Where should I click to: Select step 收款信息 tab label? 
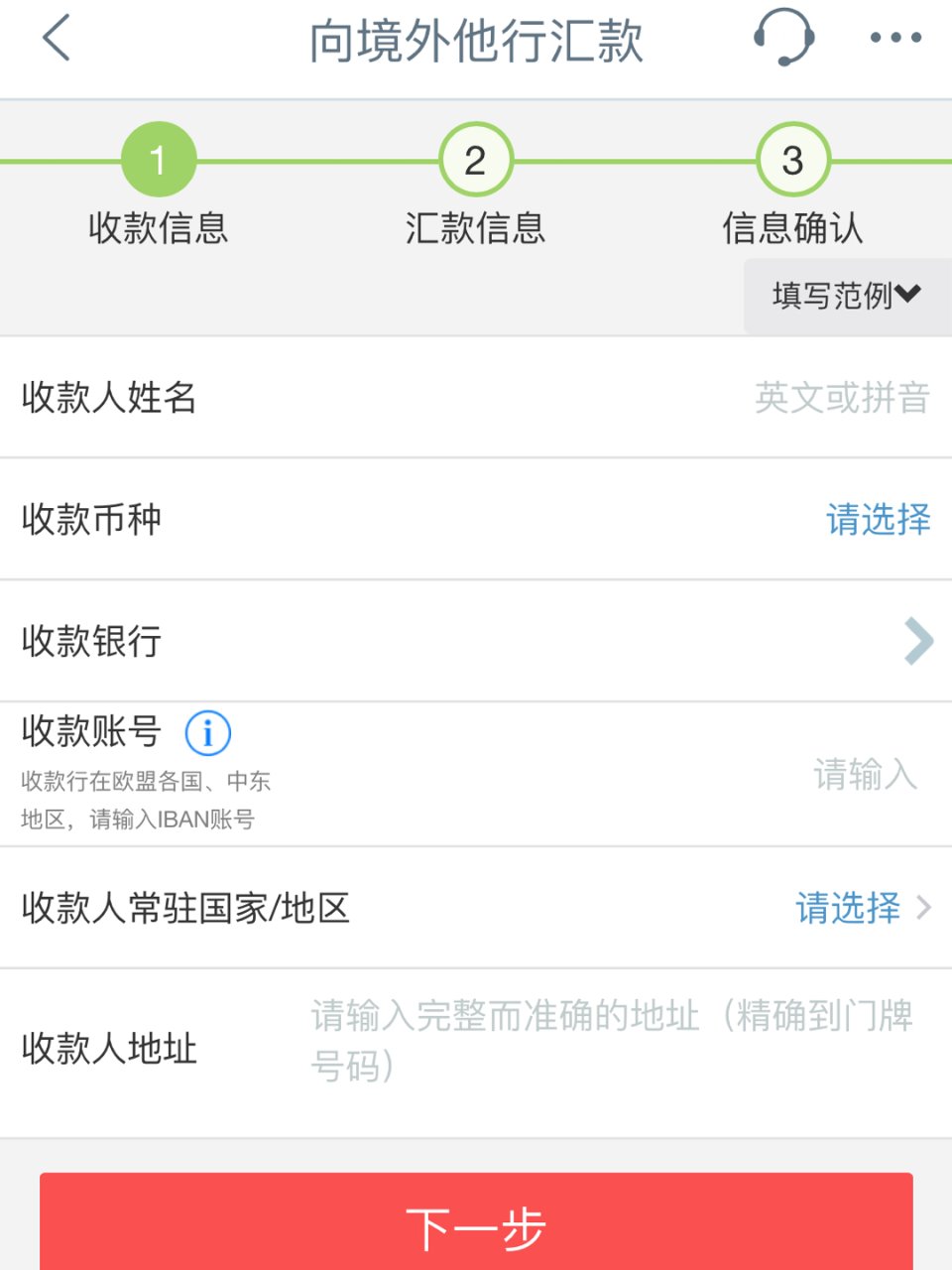pos(157,228)
